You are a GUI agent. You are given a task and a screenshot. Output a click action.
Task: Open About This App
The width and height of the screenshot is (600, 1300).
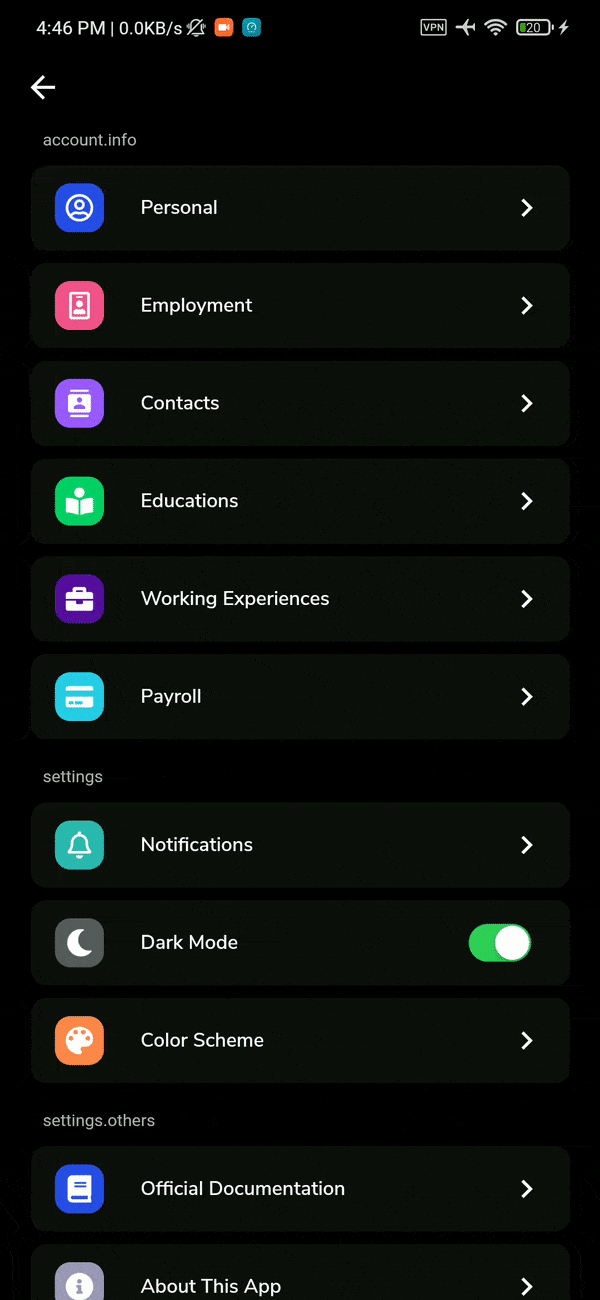[x=300, y=1280]
